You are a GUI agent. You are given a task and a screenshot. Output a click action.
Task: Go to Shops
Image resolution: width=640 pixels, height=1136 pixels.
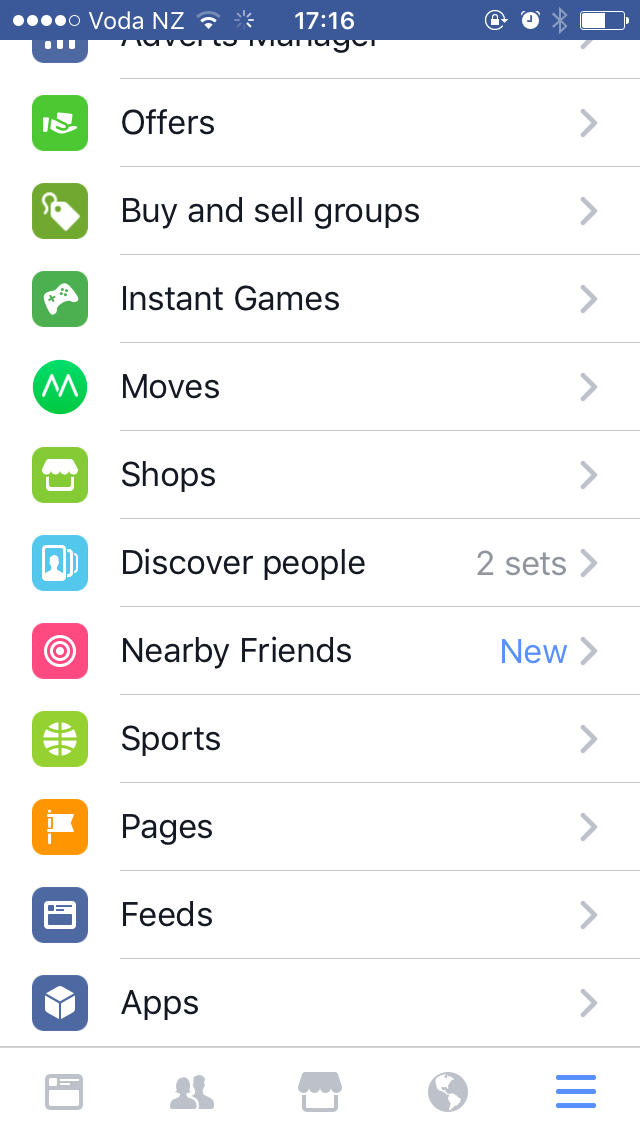pyautogui.click(x=320, y=475)
